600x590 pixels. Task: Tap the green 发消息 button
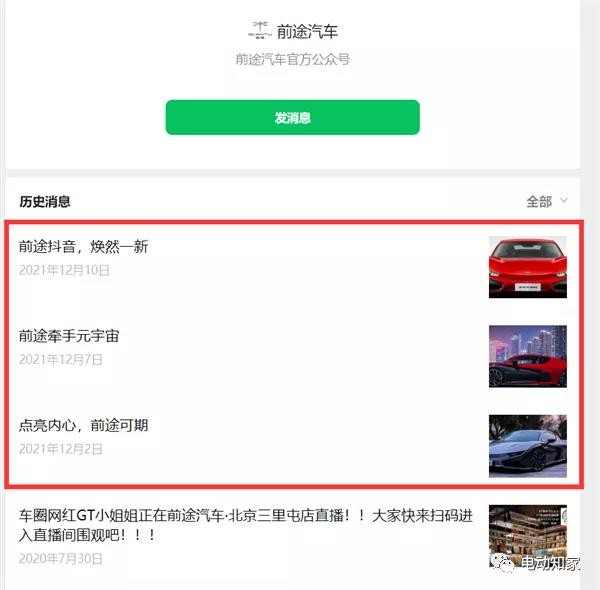[x=292, y=117]
